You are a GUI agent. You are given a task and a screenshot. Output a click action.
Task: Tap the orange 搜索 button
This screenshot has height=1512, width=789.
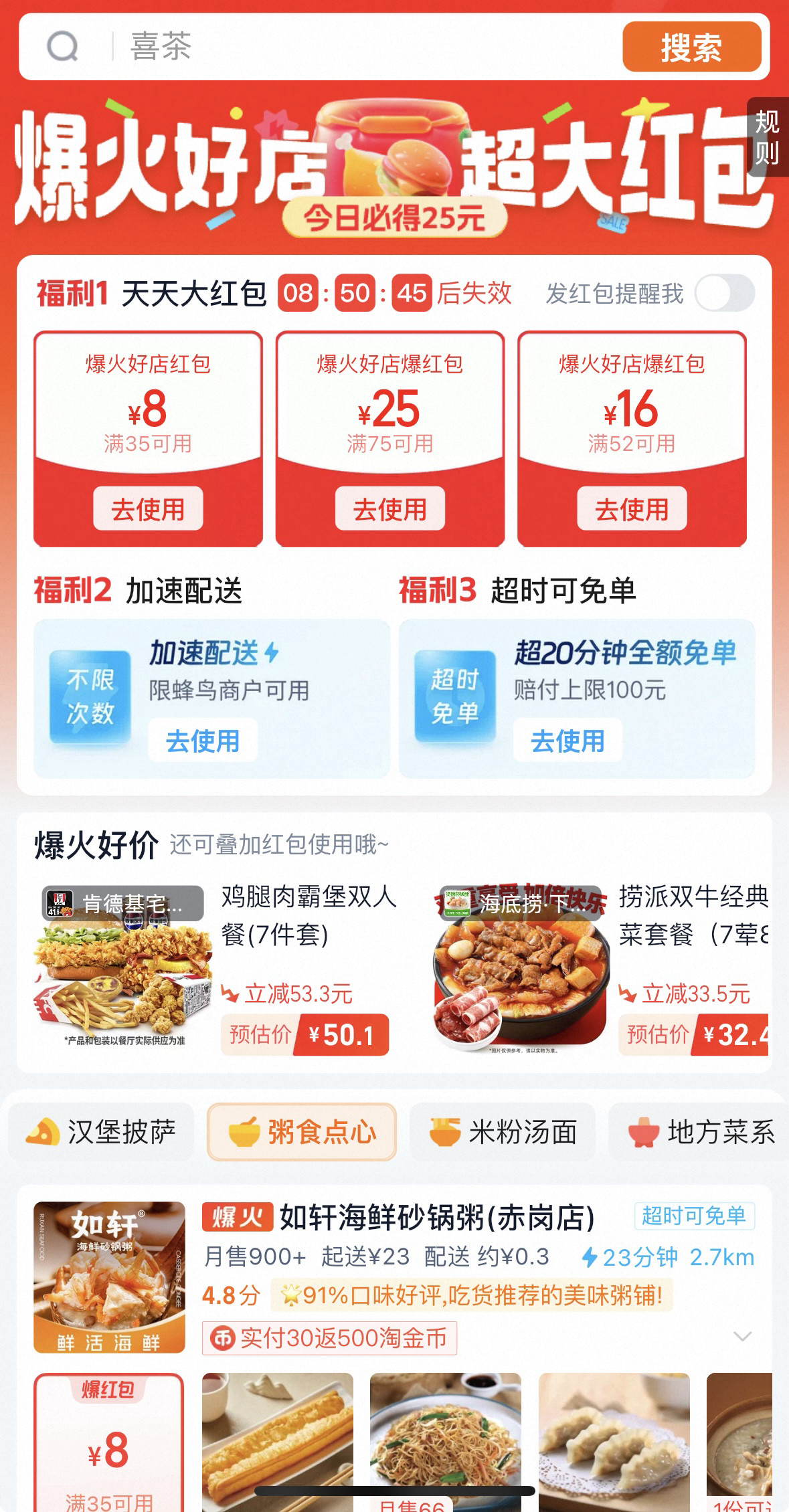click(691, 47)
